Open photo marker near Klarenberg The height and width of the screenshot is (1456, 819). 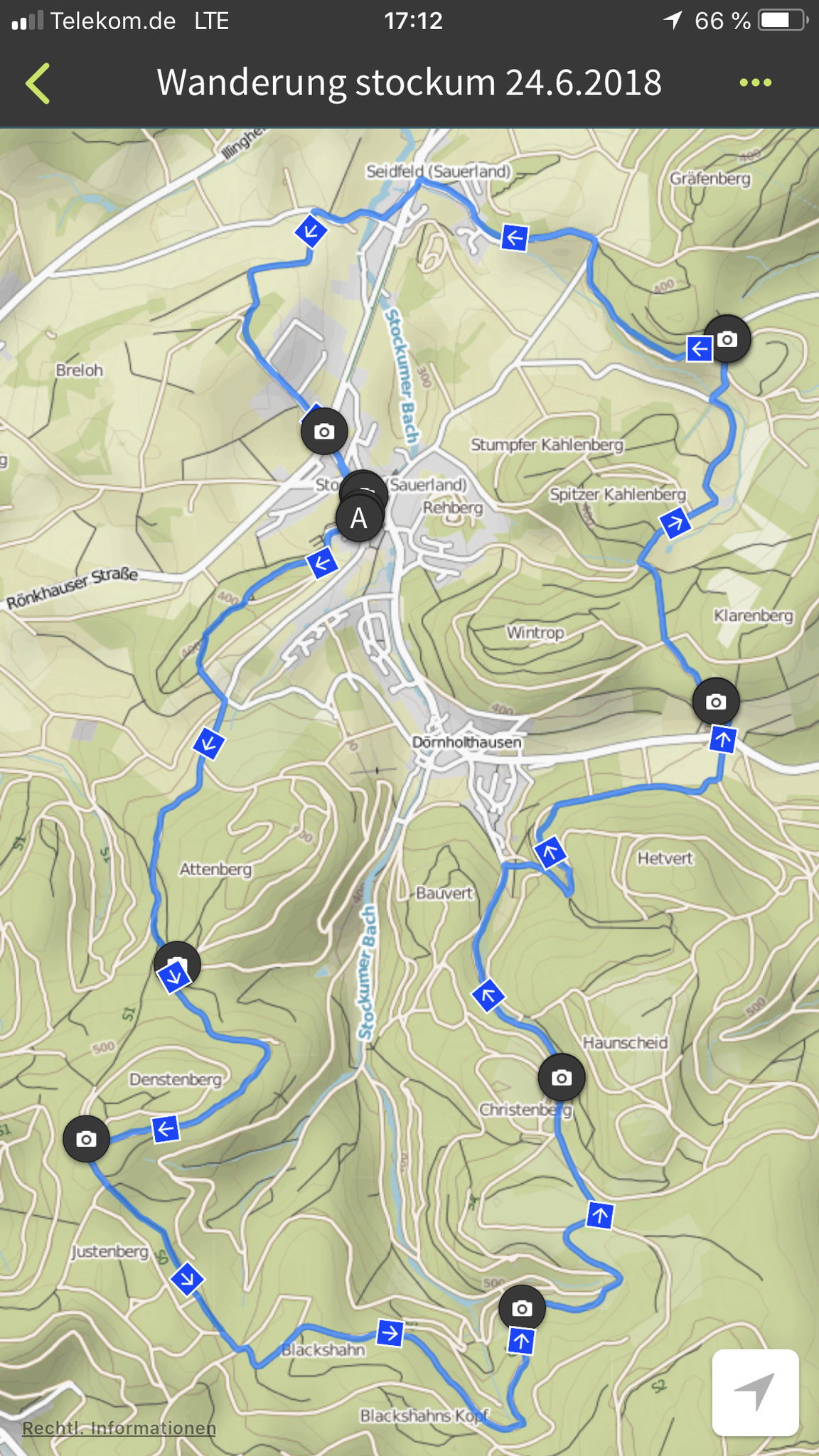click(x=716, y=702)
